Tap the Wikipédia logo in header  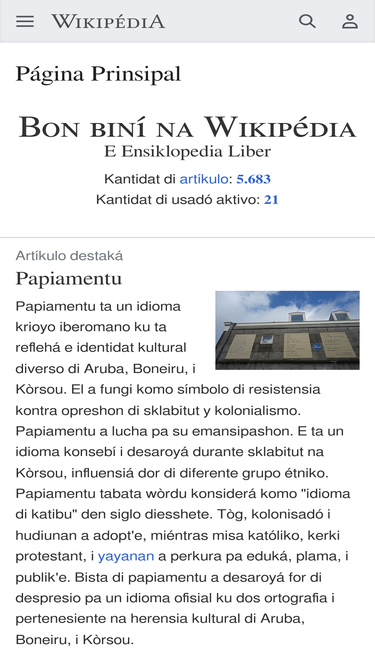(x=108, y=21)
